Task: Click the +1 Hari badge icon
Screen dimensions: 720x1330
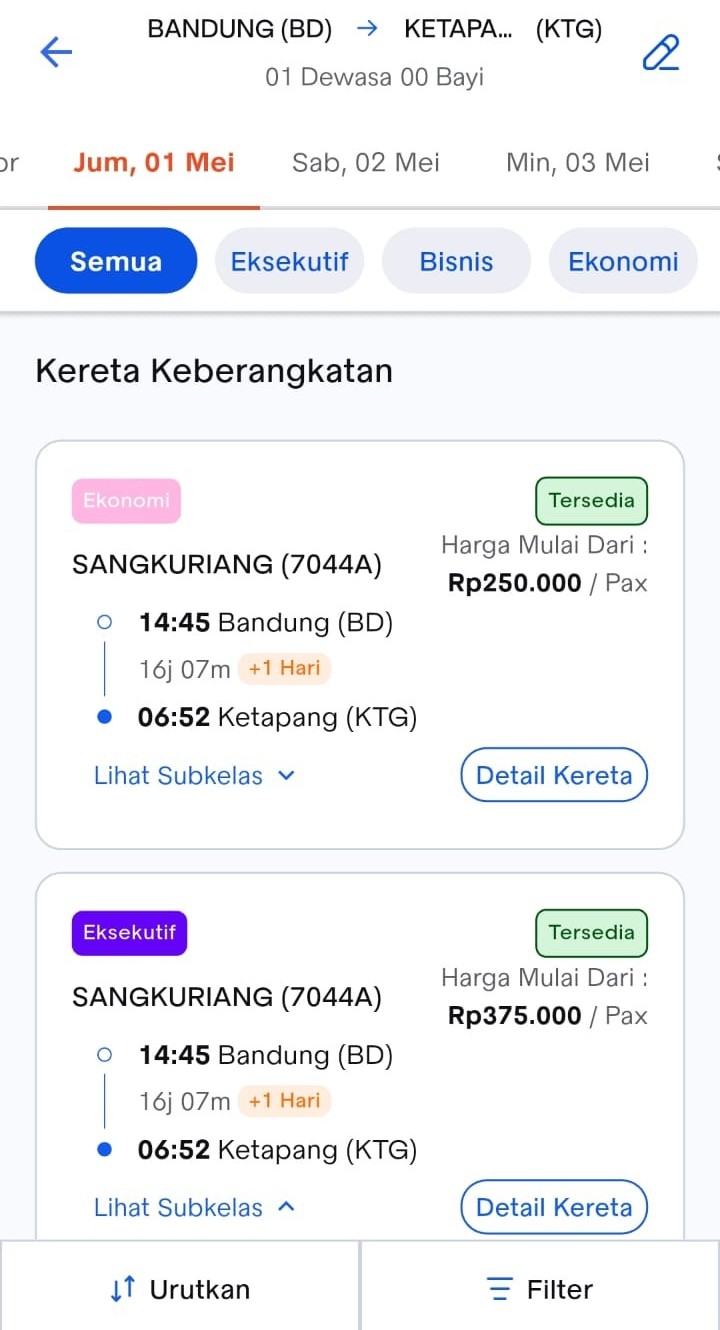Action: [x=285, y=668]
